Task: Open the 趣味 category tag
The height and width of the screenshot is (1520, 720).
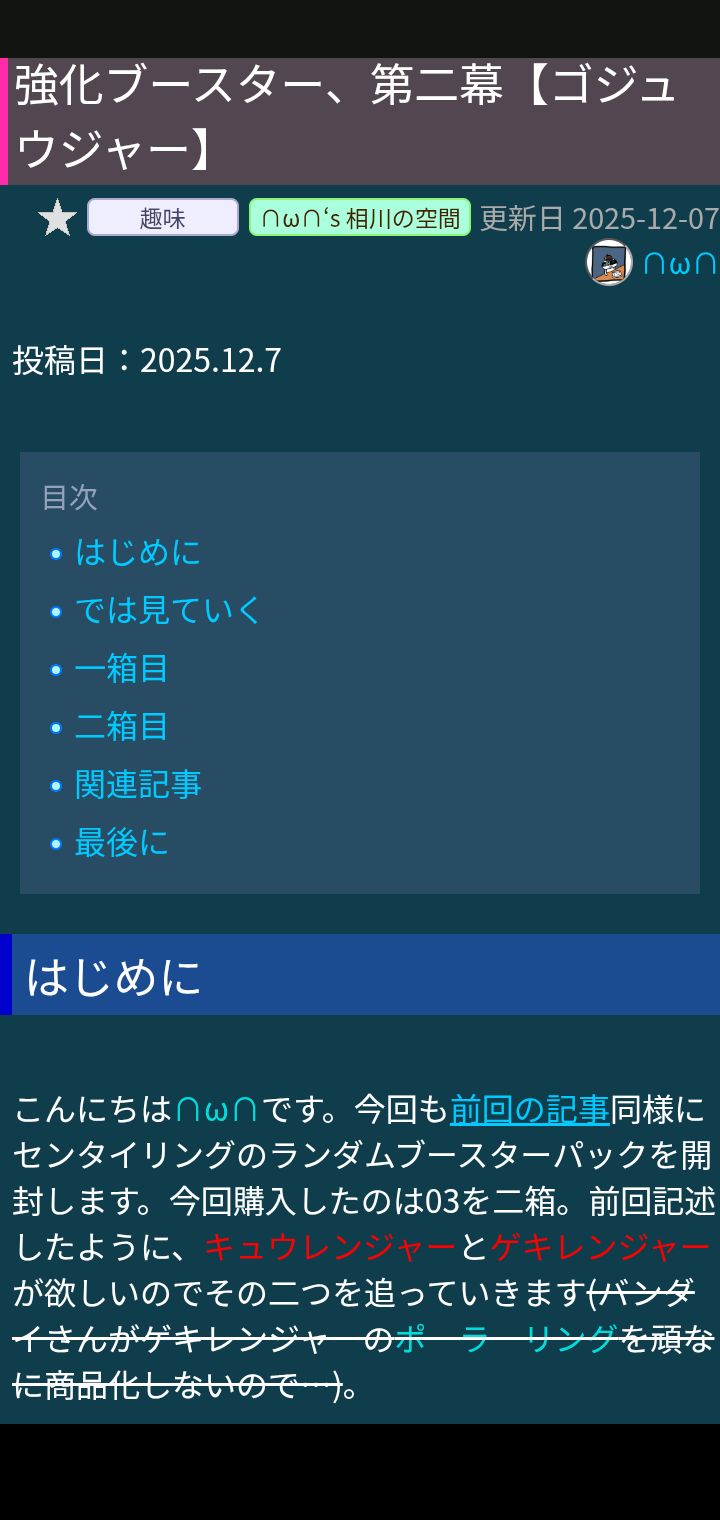Action: tap(163, 217)
